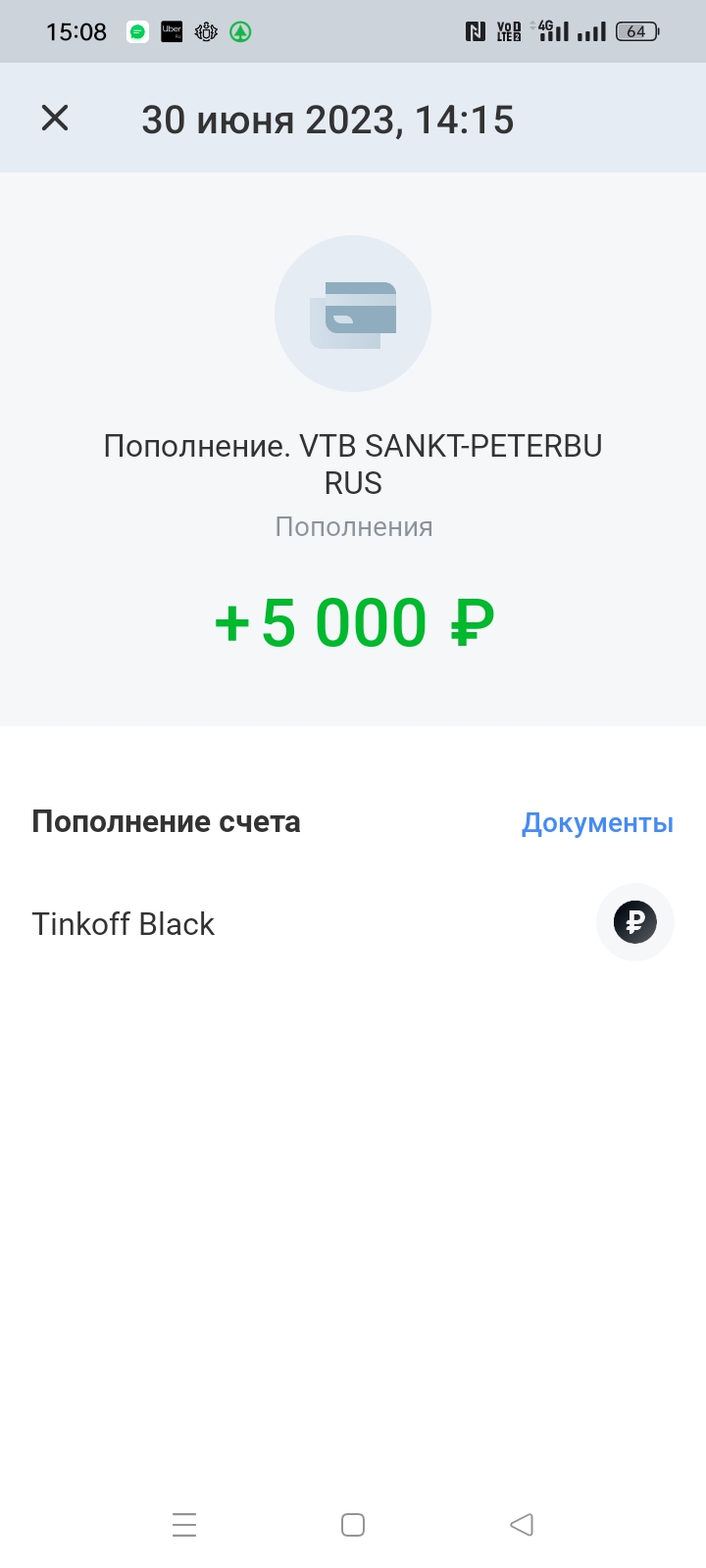Close the transaction details screen

coord(55,119)
